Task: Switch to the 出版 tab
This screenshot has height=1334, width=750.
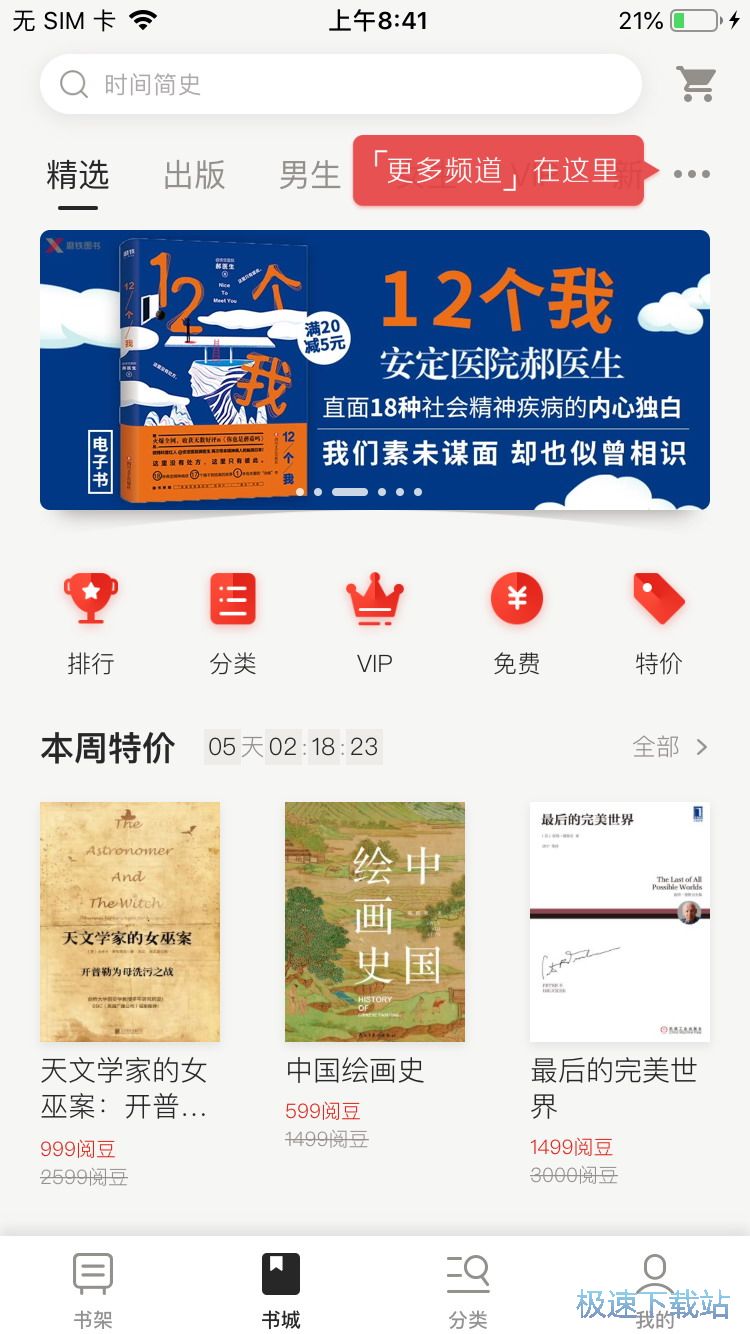Action: (194, 175)
